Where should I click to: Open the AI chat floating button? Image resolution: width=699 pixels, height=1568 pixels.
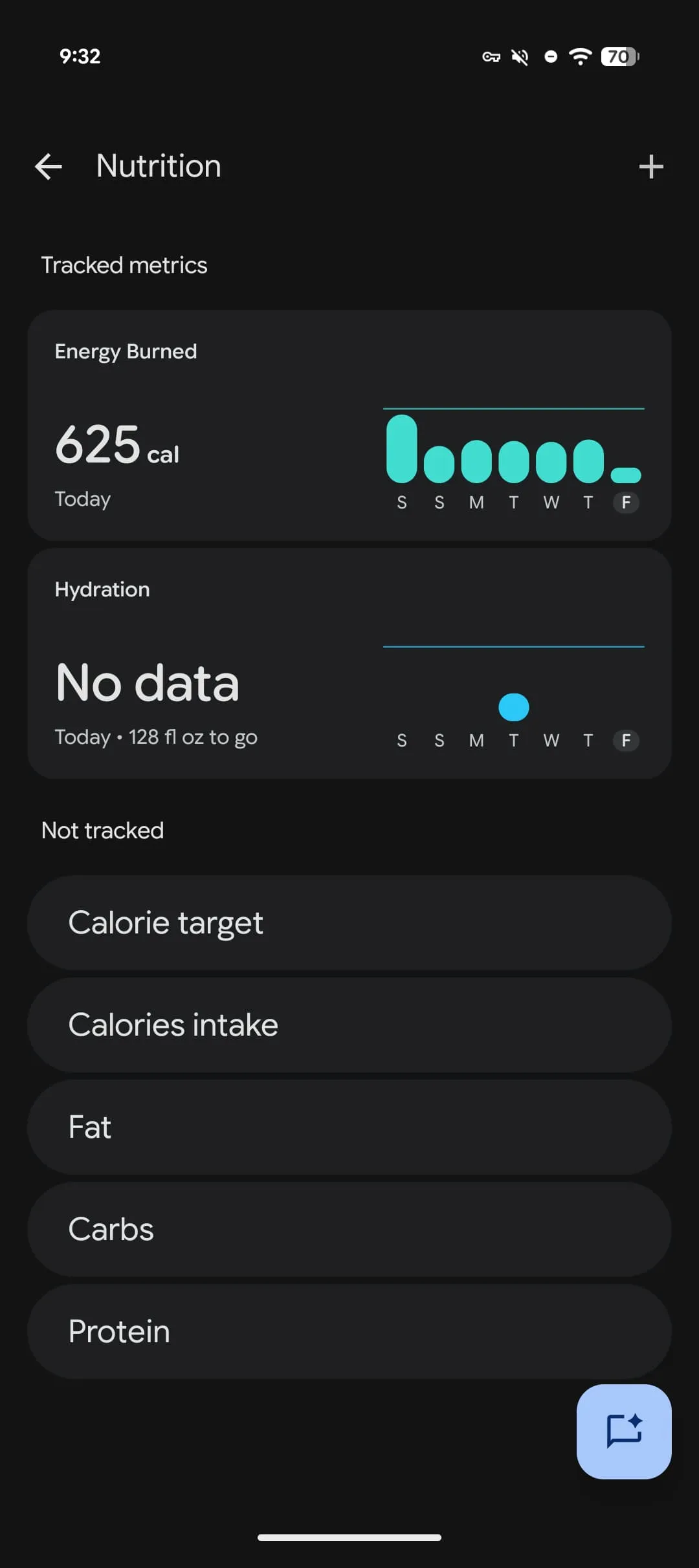pos(623,1431)
